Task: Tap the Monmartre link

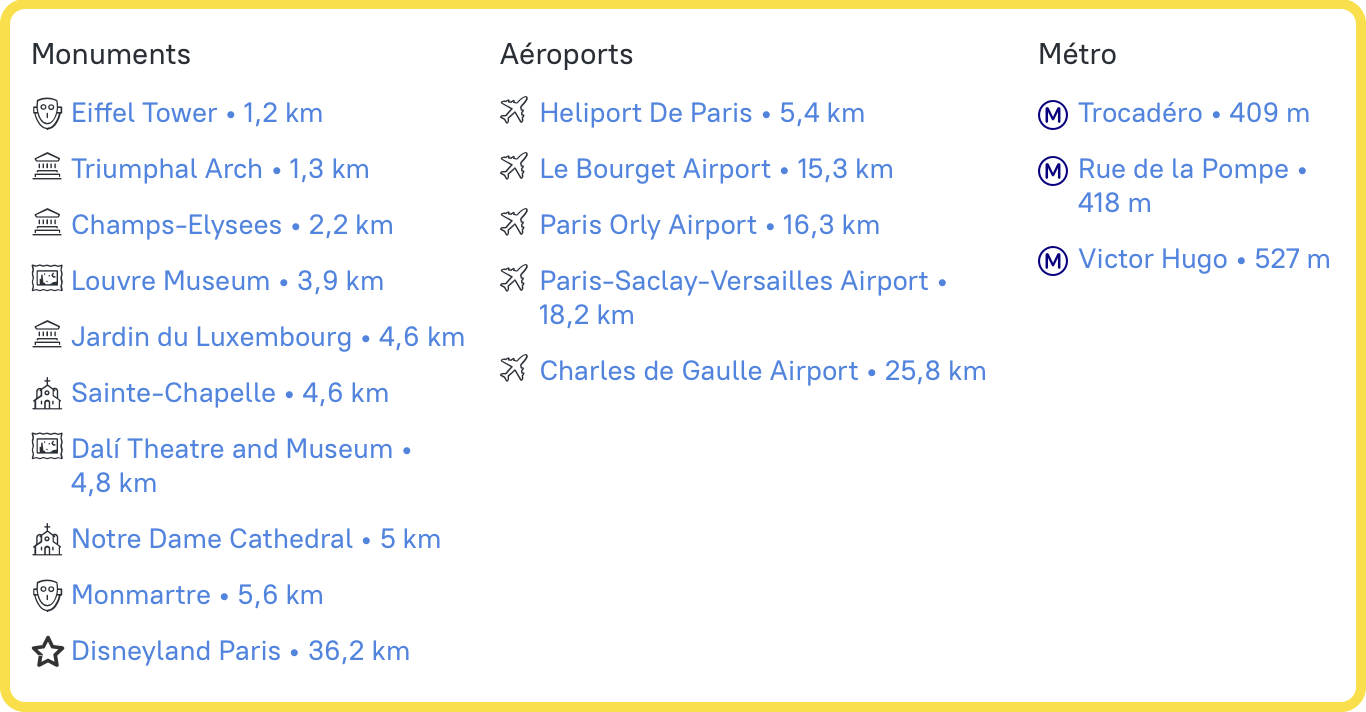Action: 196,595
